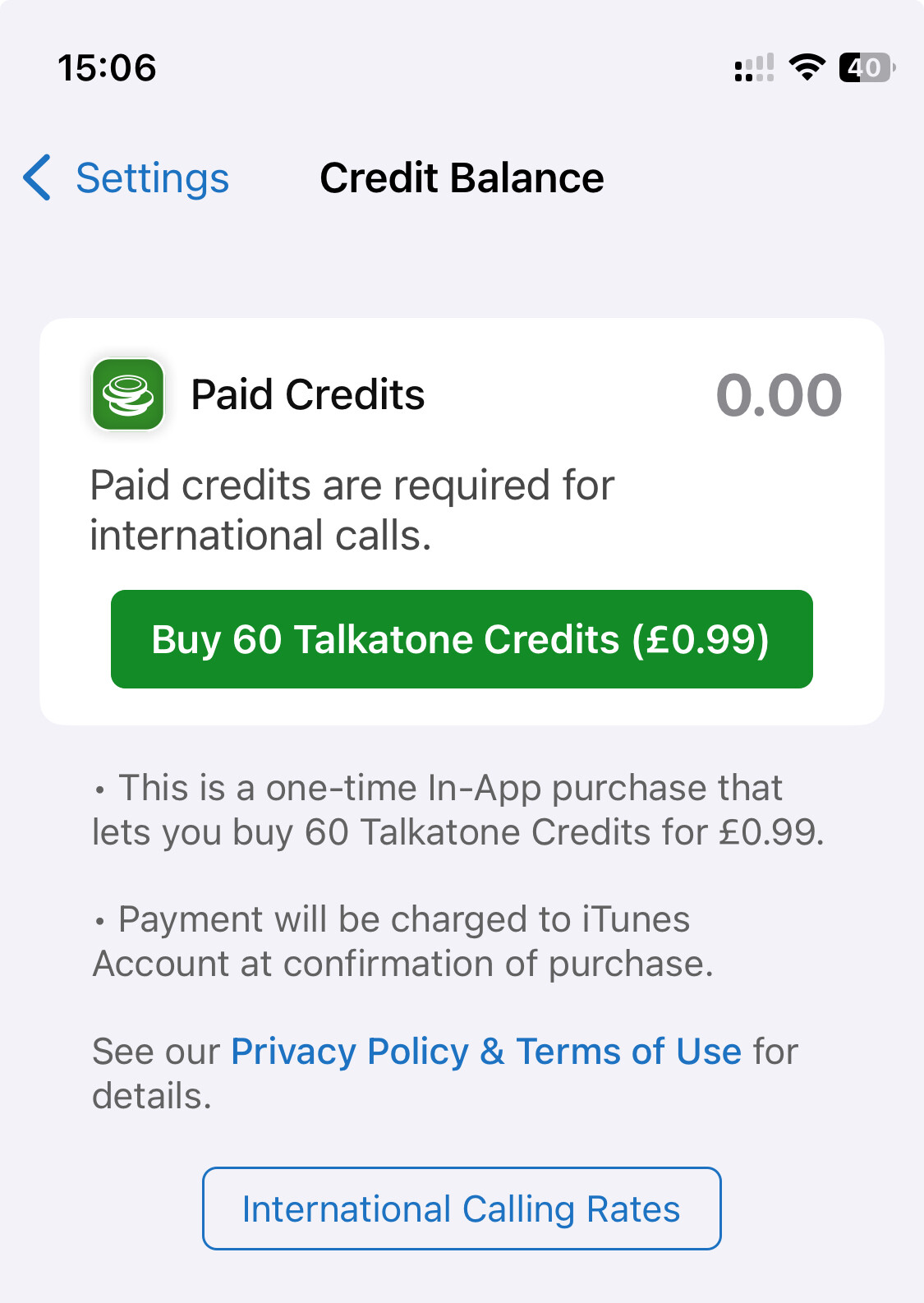The width and height of the screenshot is (924, 1303).
Task: Open Privacy Policy & Terms of Use link
Action: point(485,1052)
